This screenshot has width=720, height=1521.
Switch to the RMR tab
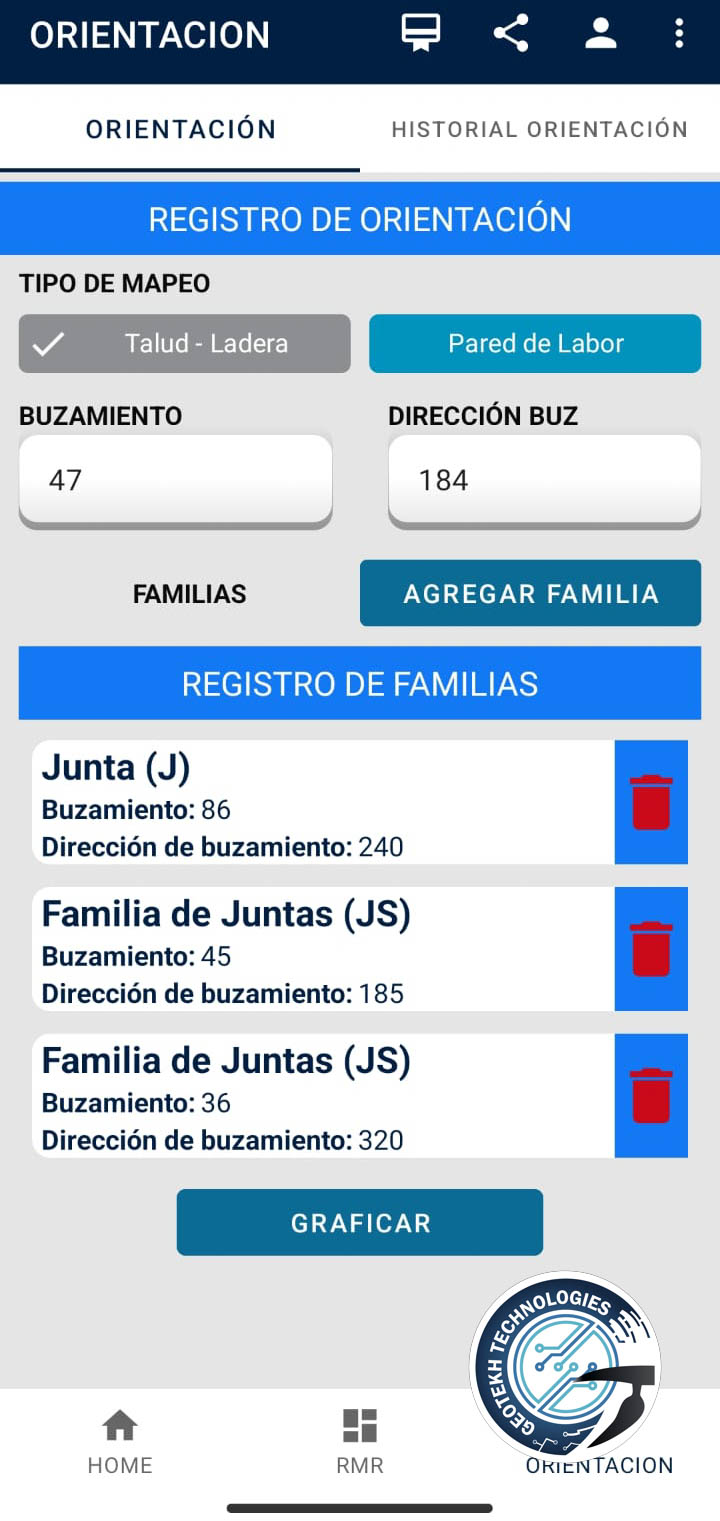pyautogui.click(x=360, y=1441)
